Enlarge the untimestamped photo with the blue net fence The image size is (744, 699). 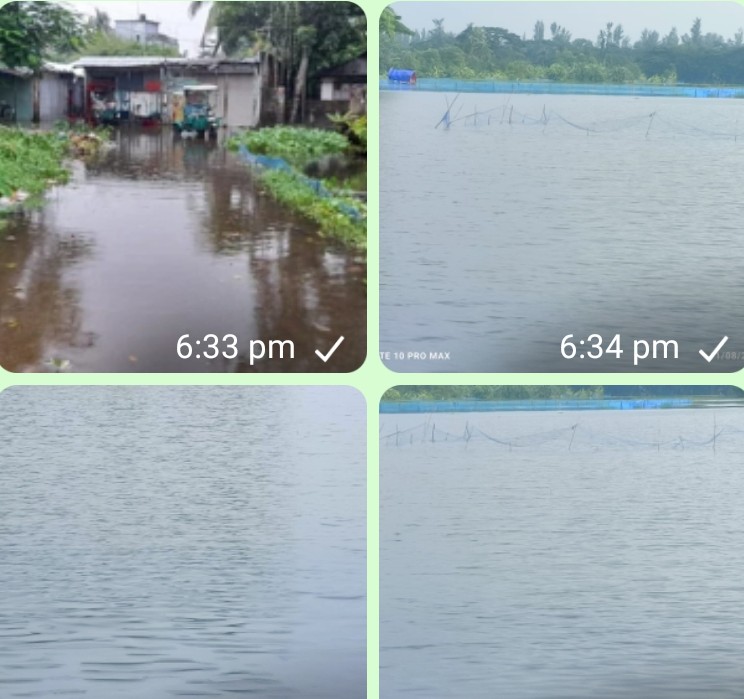pyautogui.click(x=562, y=542)
